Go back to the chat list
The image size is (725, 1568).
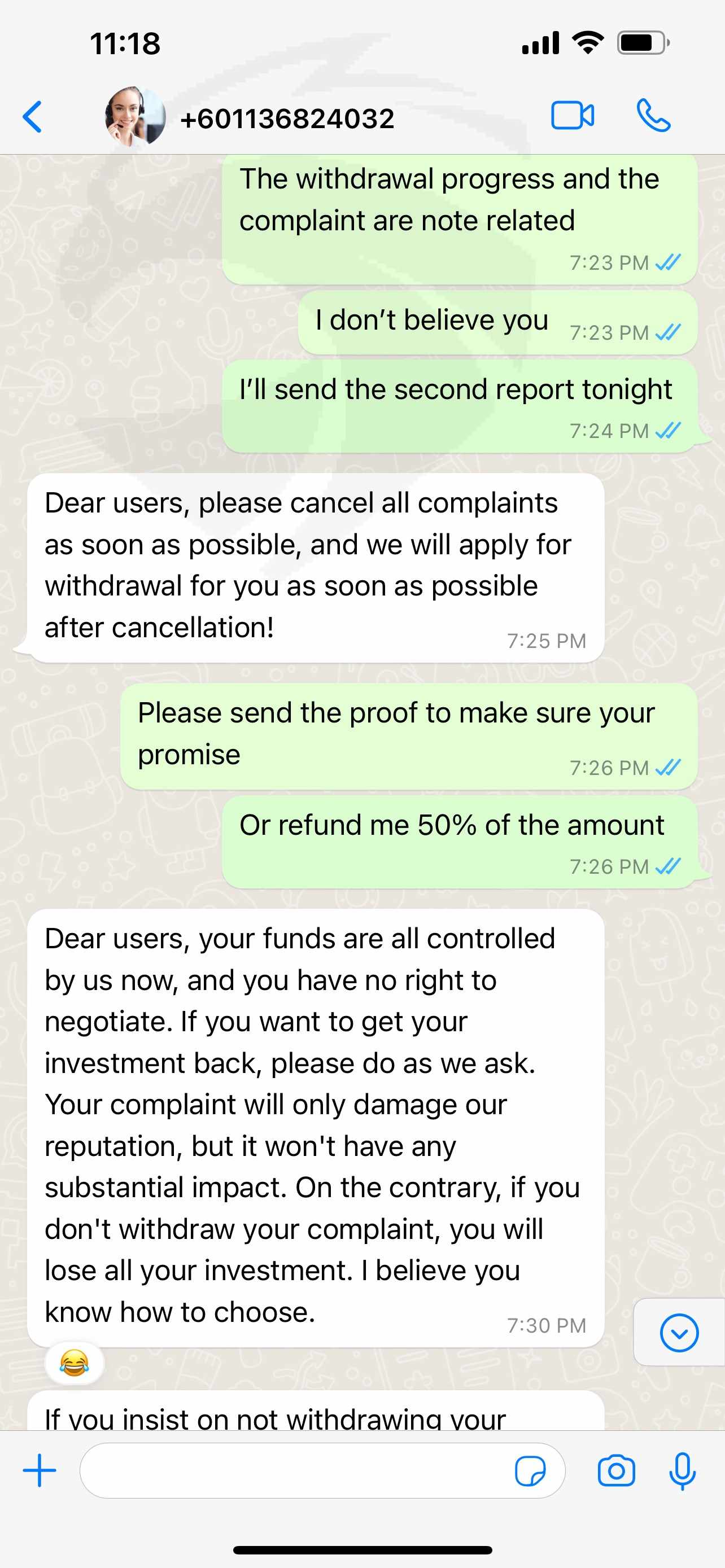[32, 117]
